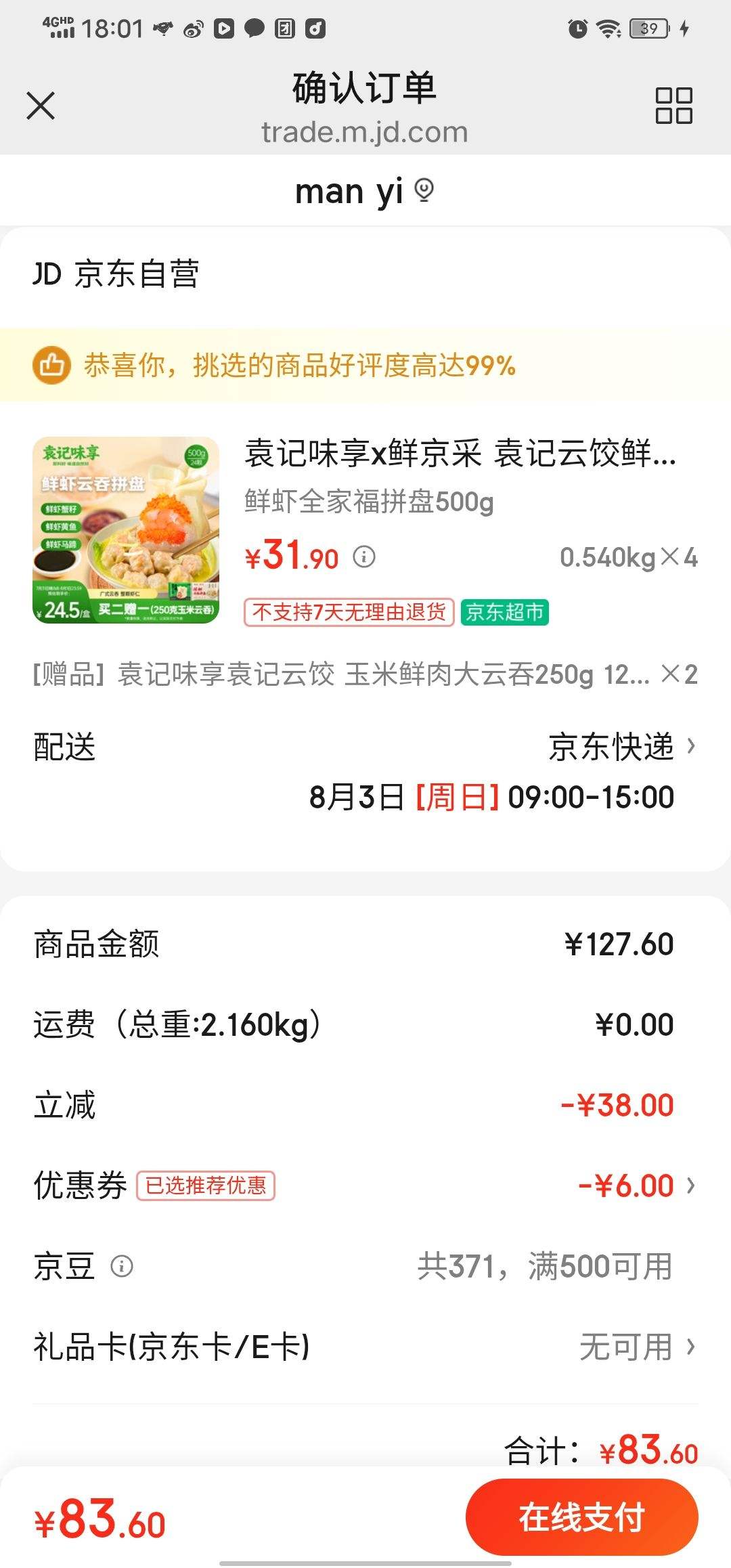This screenshot has width=731, height=1568.
Task: Change the delivery address for man yi
Action: (364, 191)
